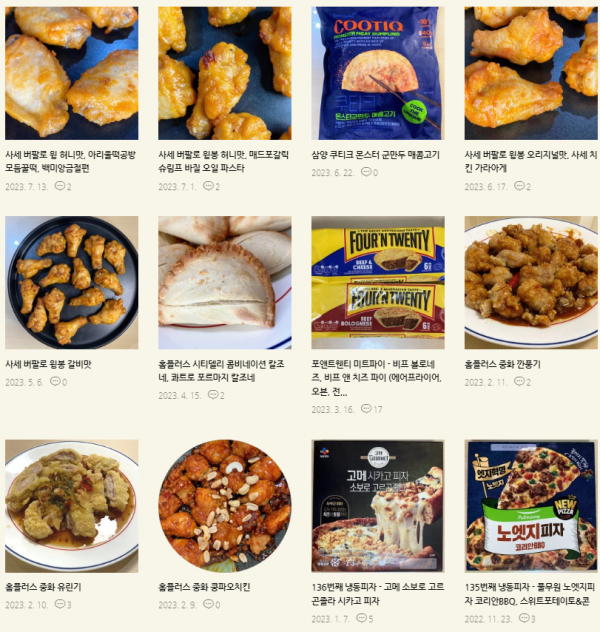Open the 135번째 냉동피자 노엣지피자 post
The image size is (600, 632).
click(x=530, y=505)
